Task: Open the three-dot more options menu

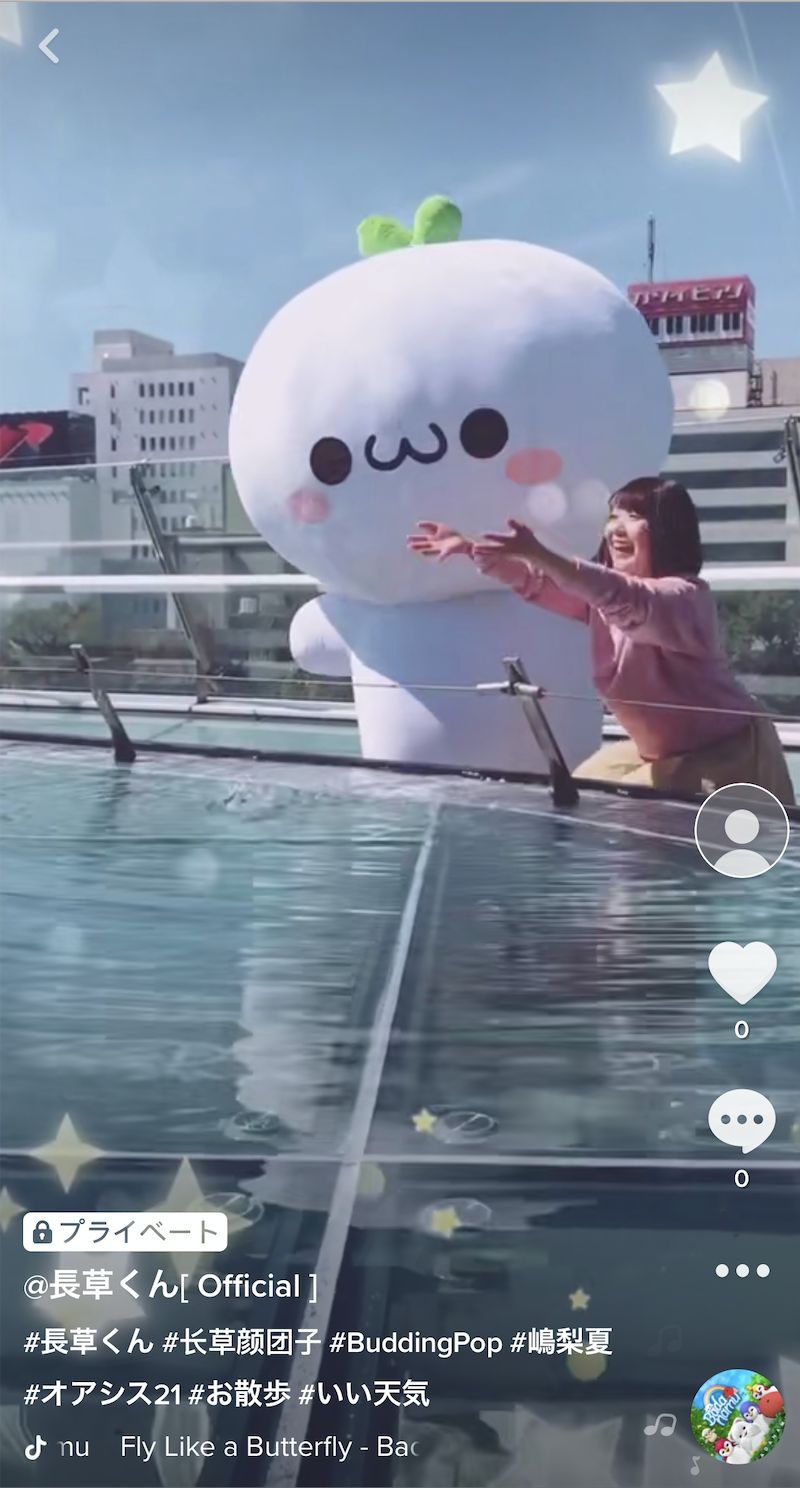Action: point(742,1271)
